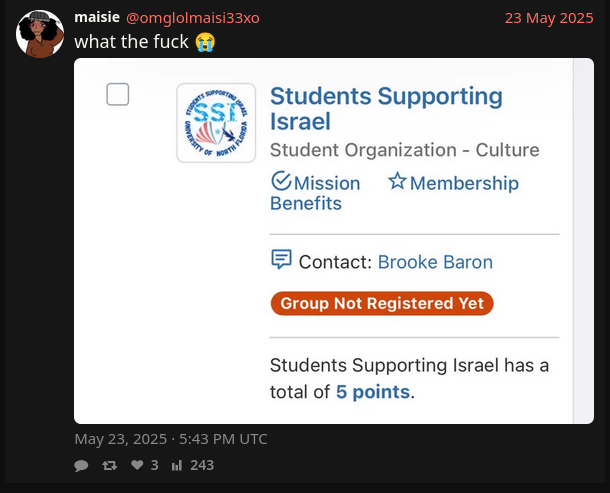Open the maisie display name link
The image size is (610, 493).
tap(97, 18)
